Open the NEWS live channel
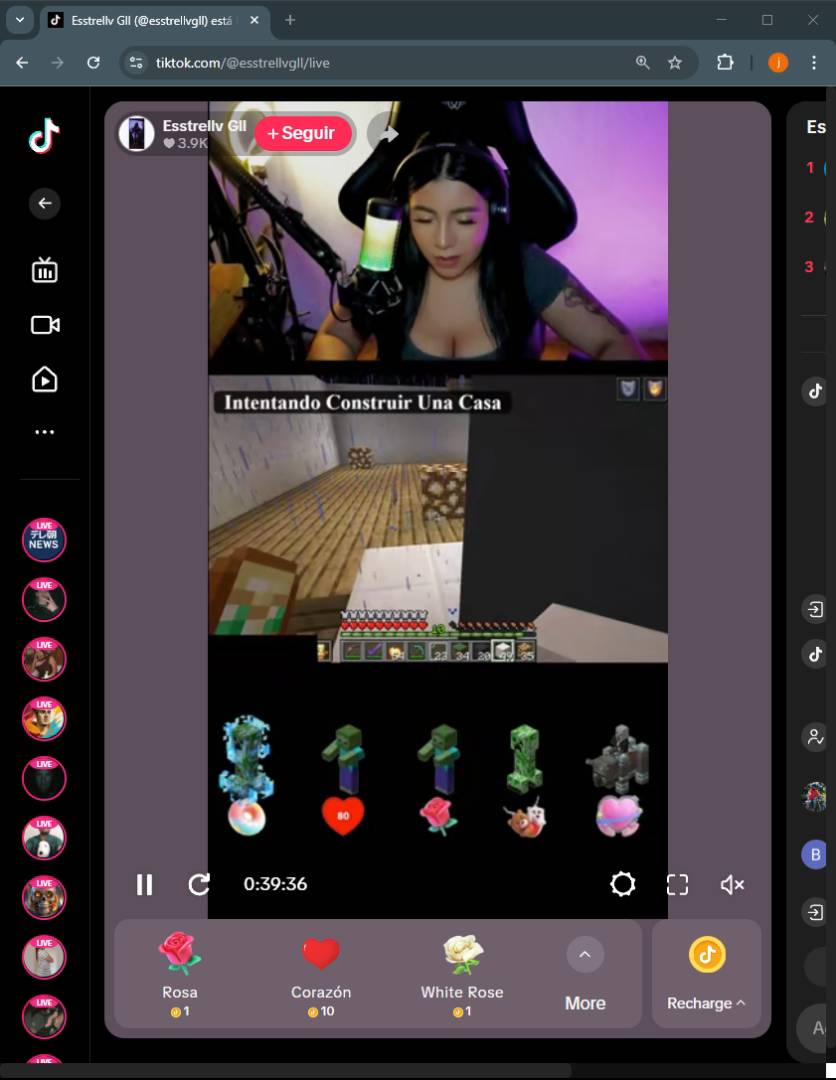This screenshot has height=1080, width=836. [44, 540]
